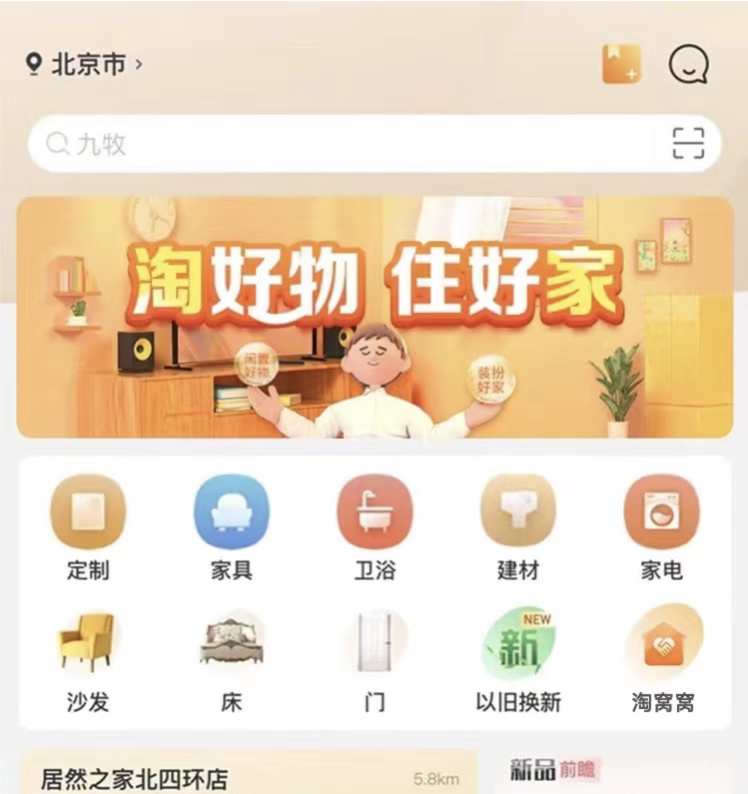The width and height of the screenshot is (748, 794).
Task: Open 淘窝窝
Action: [661, 659]
